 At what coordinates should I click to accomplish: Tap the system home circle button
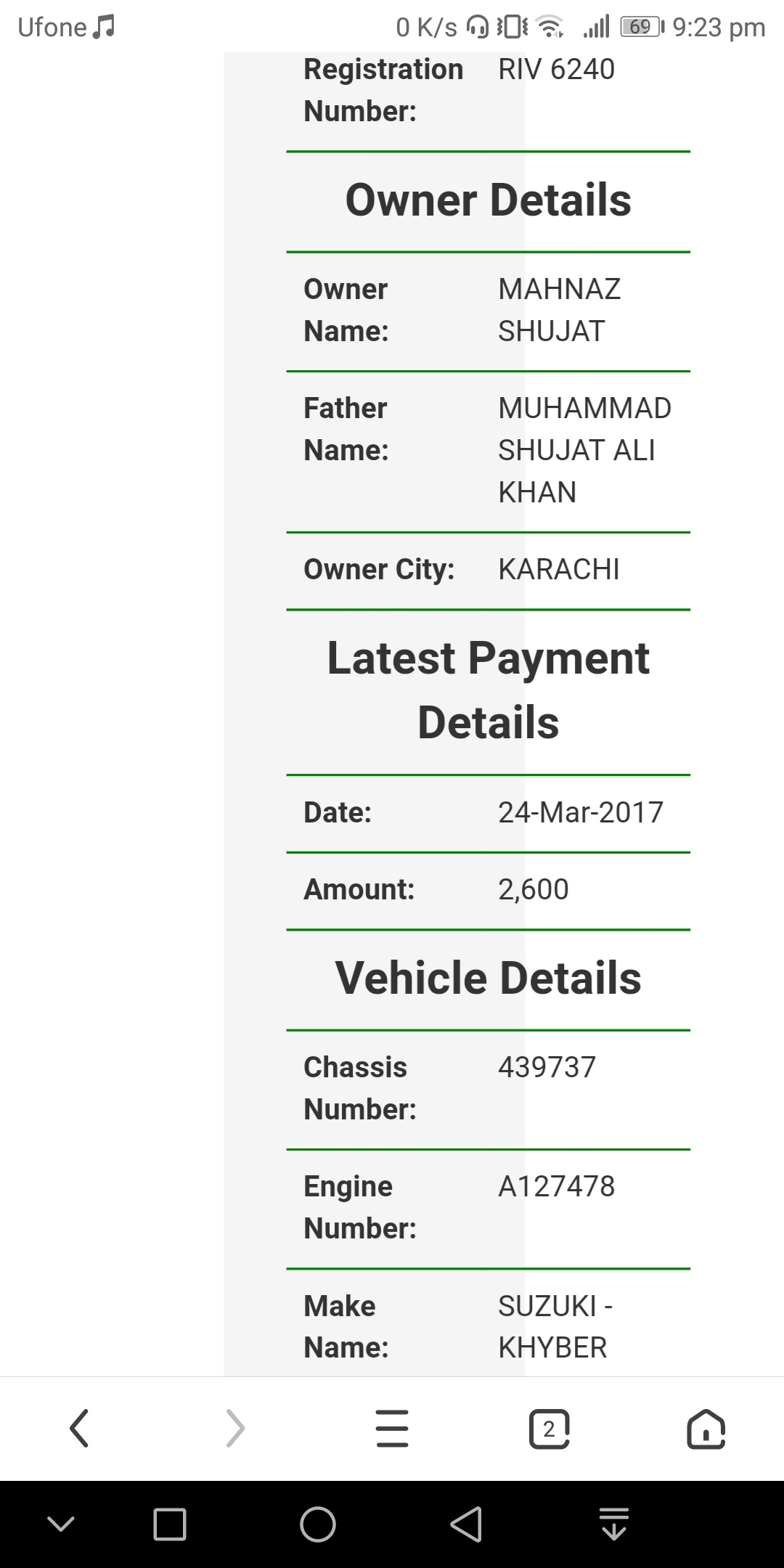[x=318, y=1524]
